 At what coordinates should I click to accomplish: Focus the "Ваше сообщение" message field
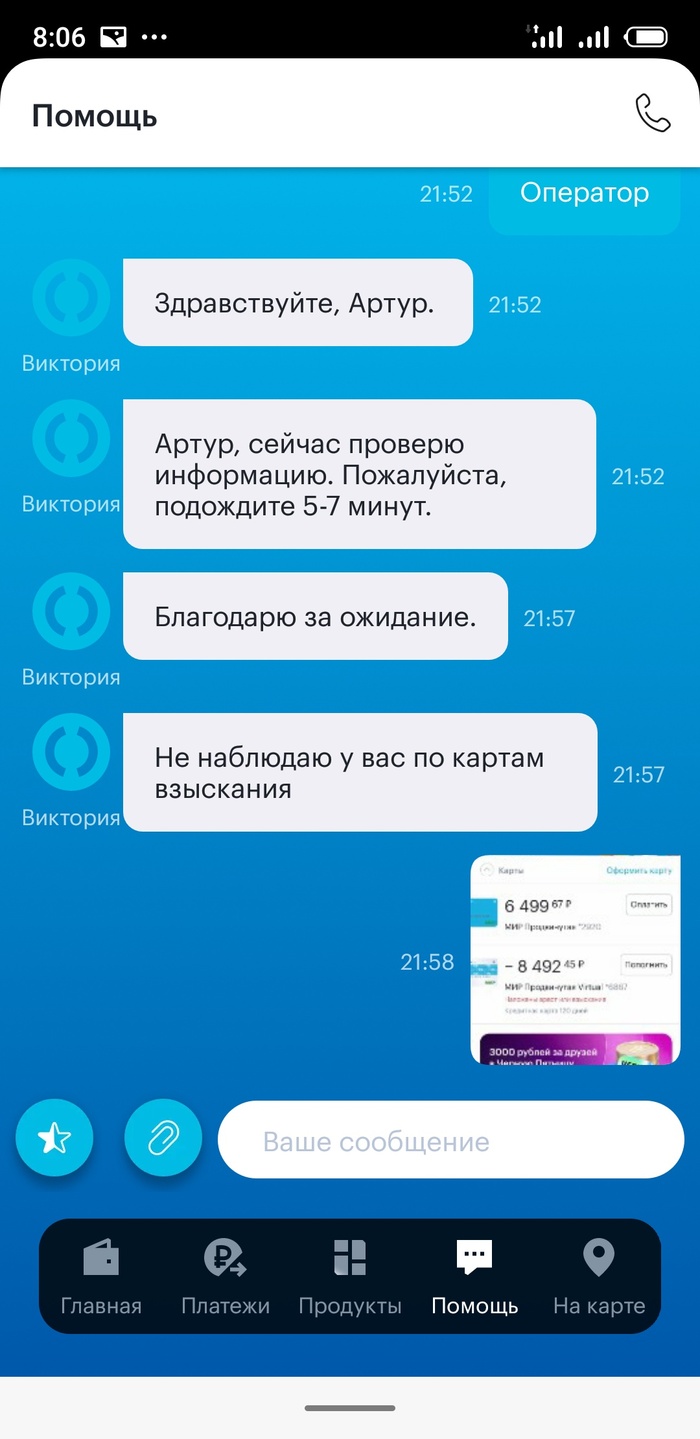tap(450, 1141)
